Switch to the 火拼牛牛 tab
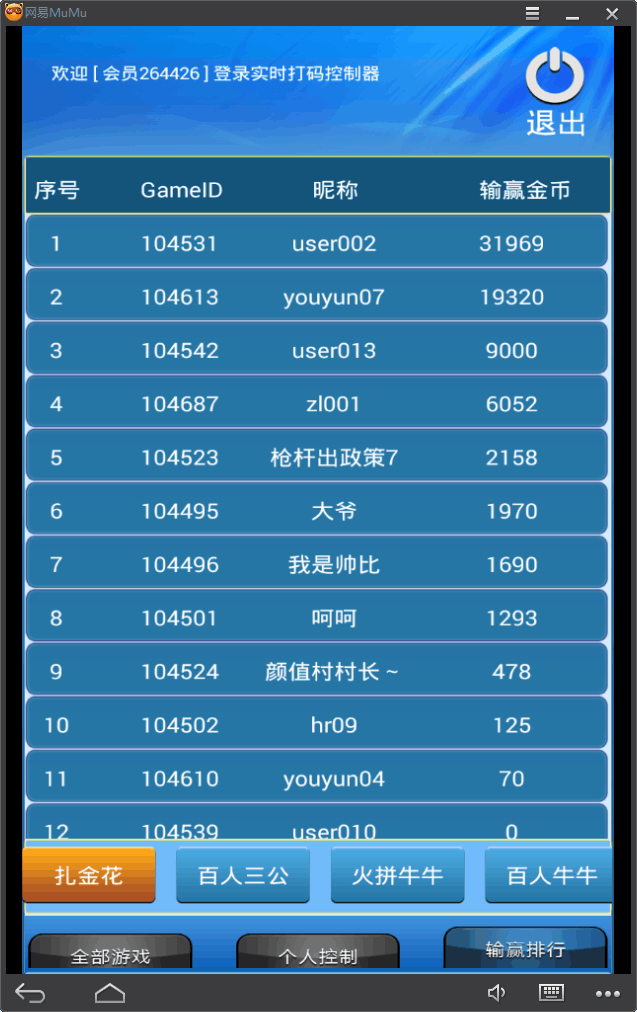 click(397, 875)
